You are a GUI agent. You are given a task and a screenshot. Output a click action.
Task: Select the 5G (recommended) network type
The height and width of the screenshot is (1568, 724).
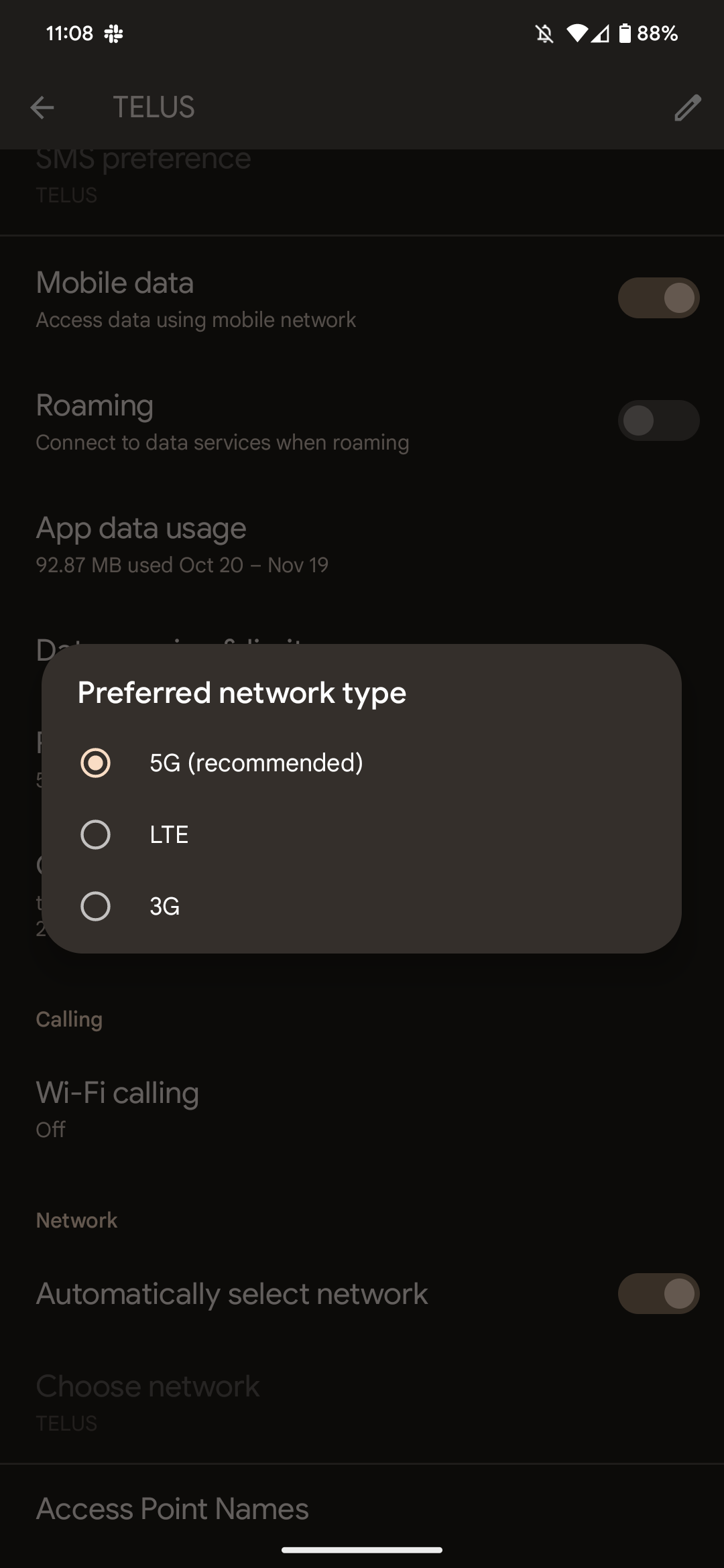95,763
